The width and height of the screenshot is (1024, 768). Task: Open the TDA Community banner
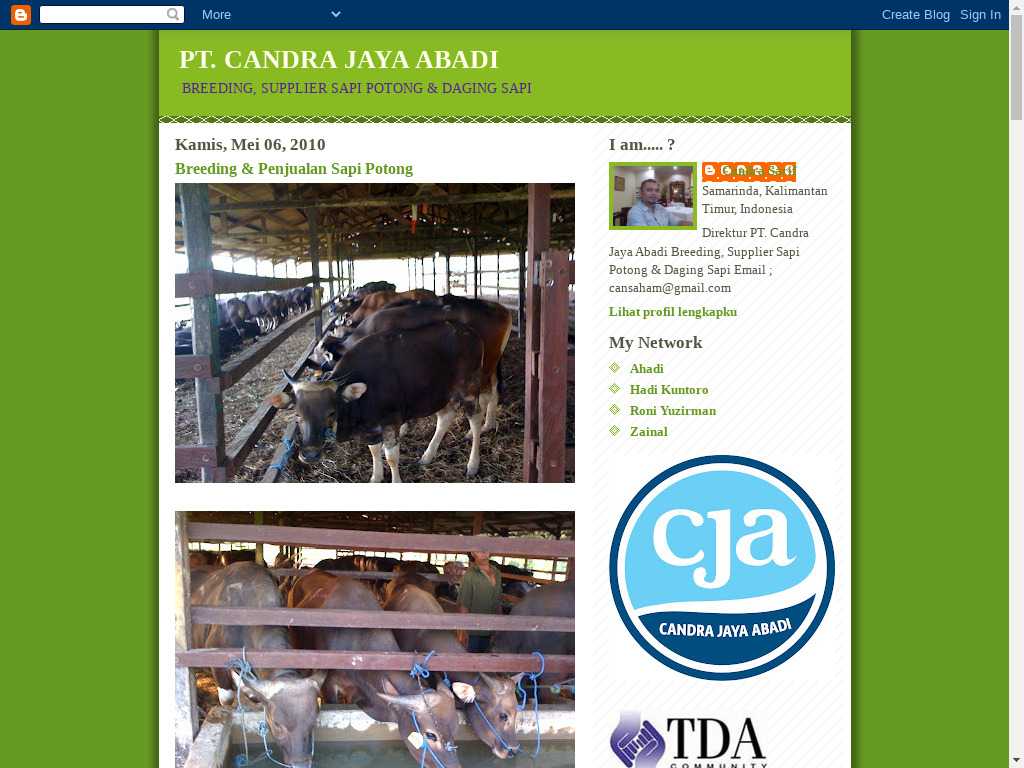(688, 742)
